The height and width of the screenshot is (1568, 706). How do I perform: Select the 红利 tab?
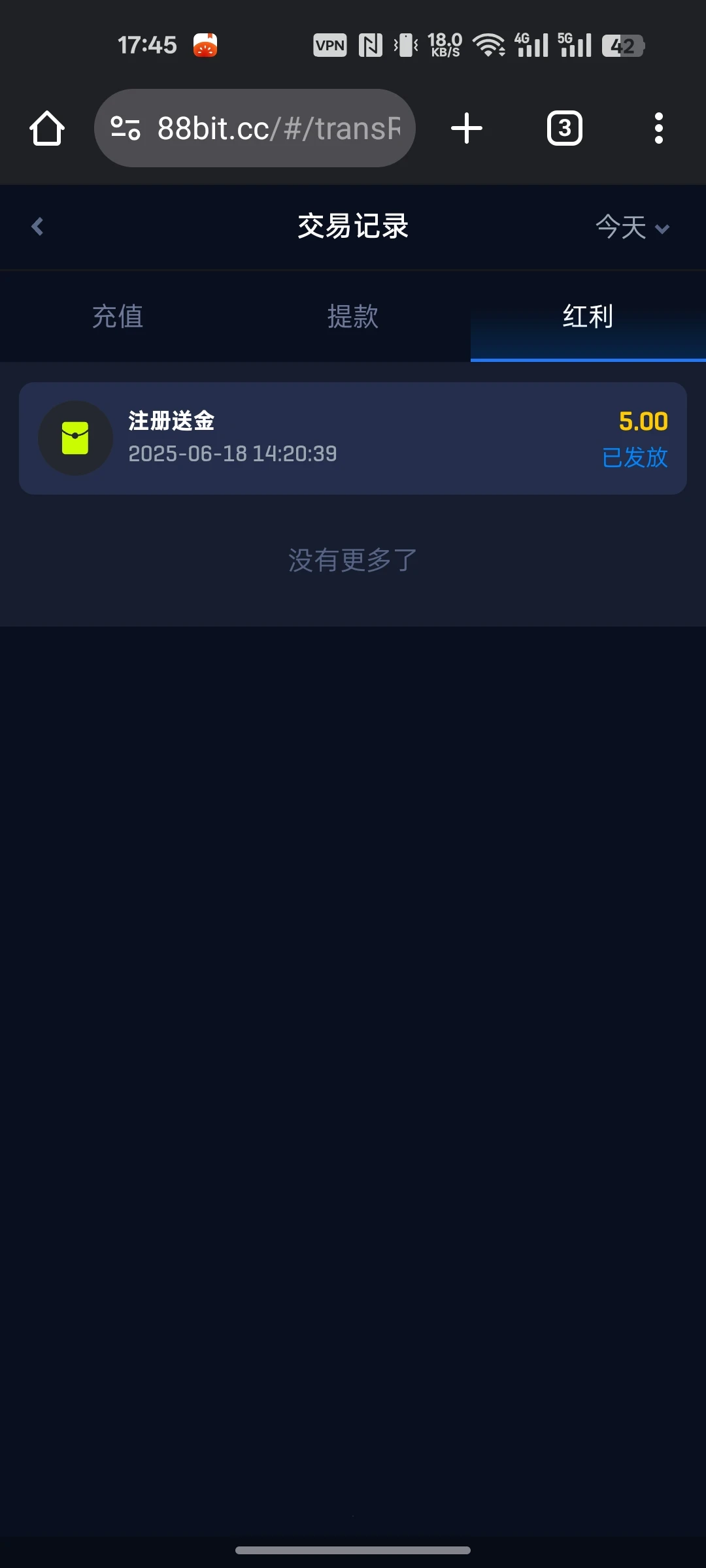588,317
